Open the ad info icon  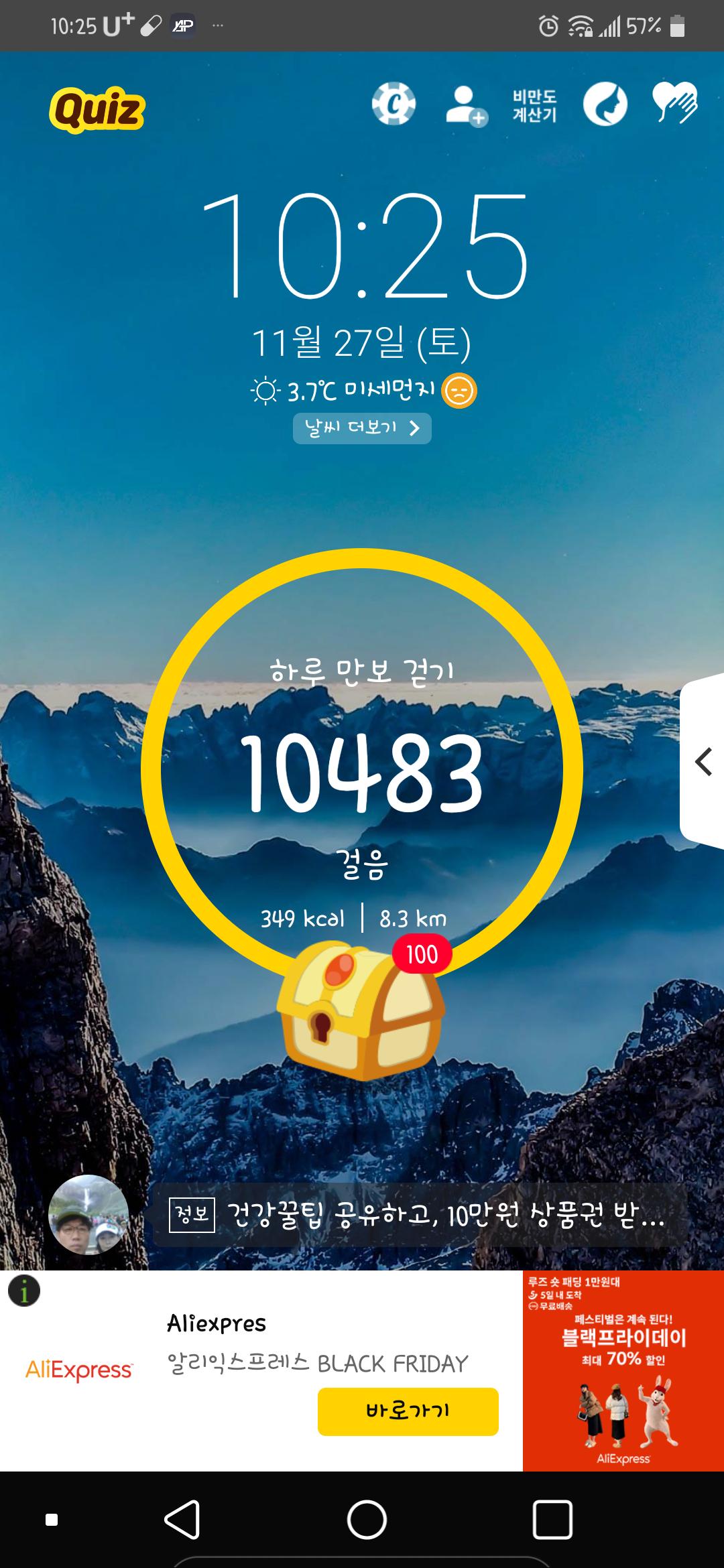point(24,1291)
